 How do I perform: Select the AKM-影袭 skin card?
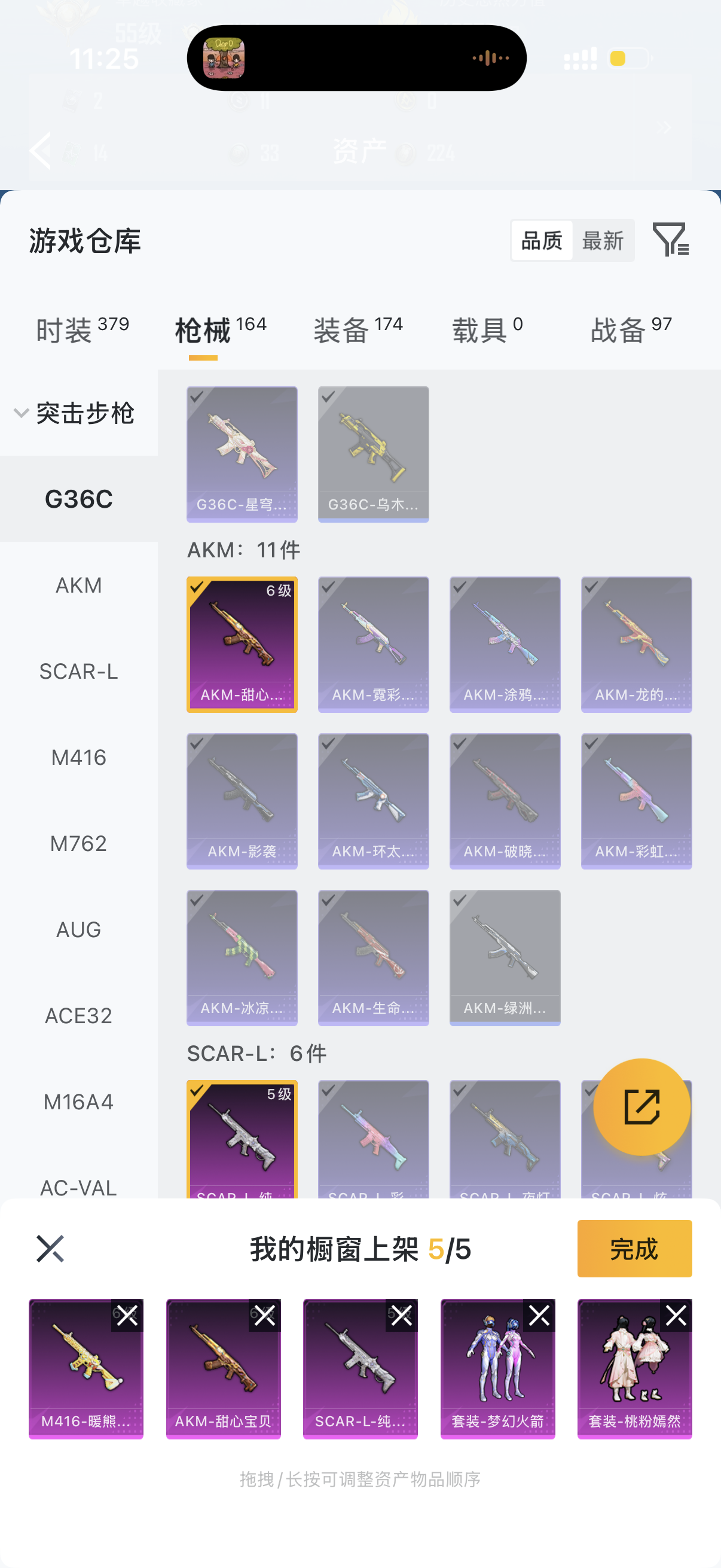pos(242,800)
